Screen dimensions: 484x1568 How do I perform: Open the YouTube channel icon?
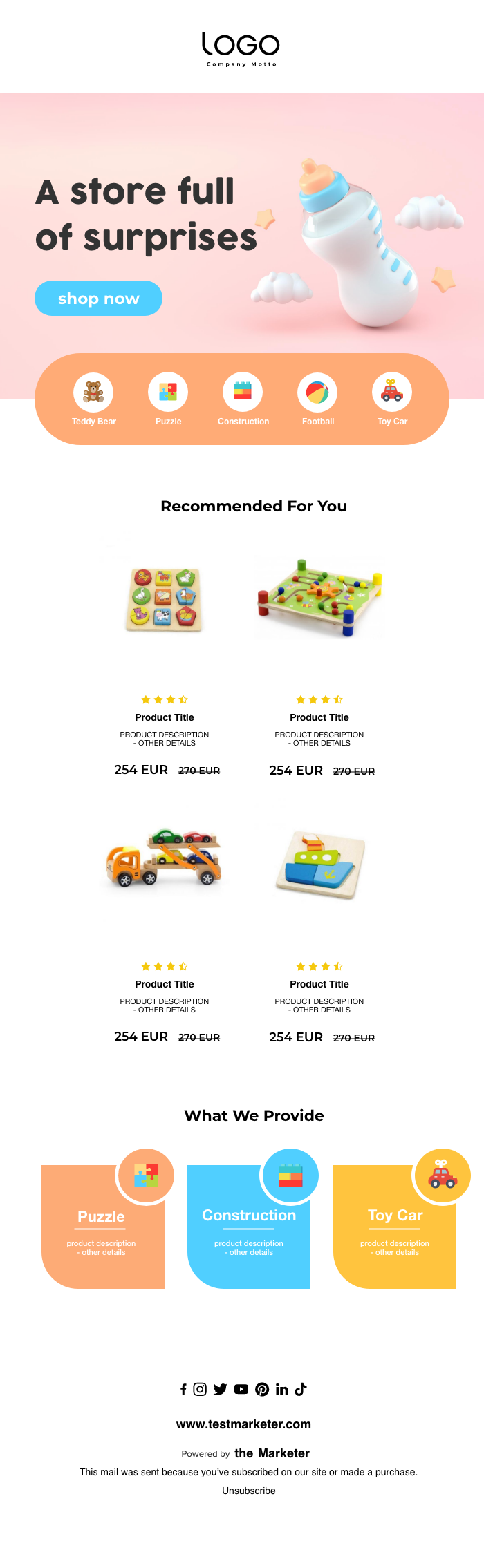click(x=241, y=1389)
